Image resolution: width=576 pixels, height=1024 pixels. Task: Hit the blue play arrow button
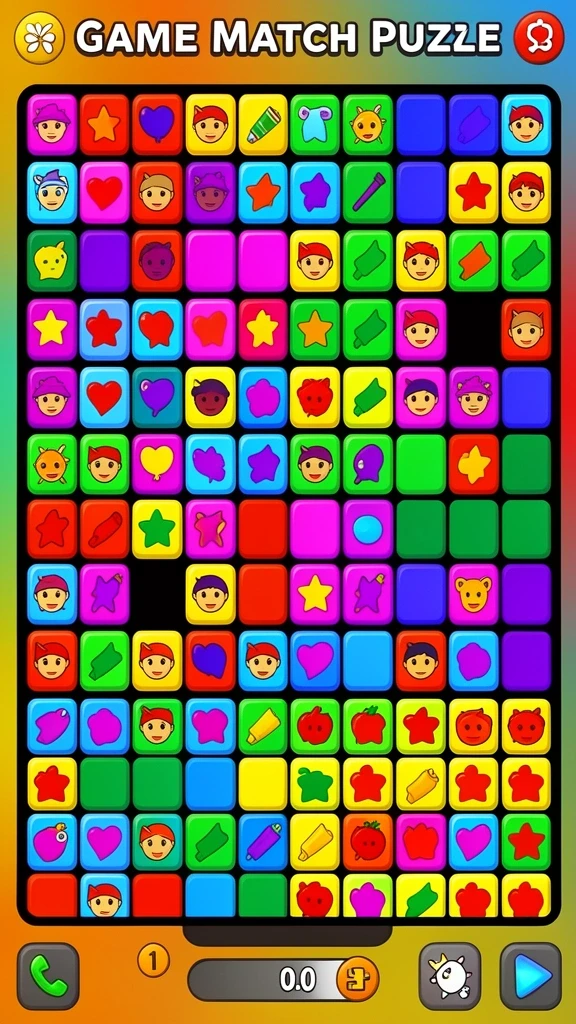pyautogui.click(x=530, y=976)
